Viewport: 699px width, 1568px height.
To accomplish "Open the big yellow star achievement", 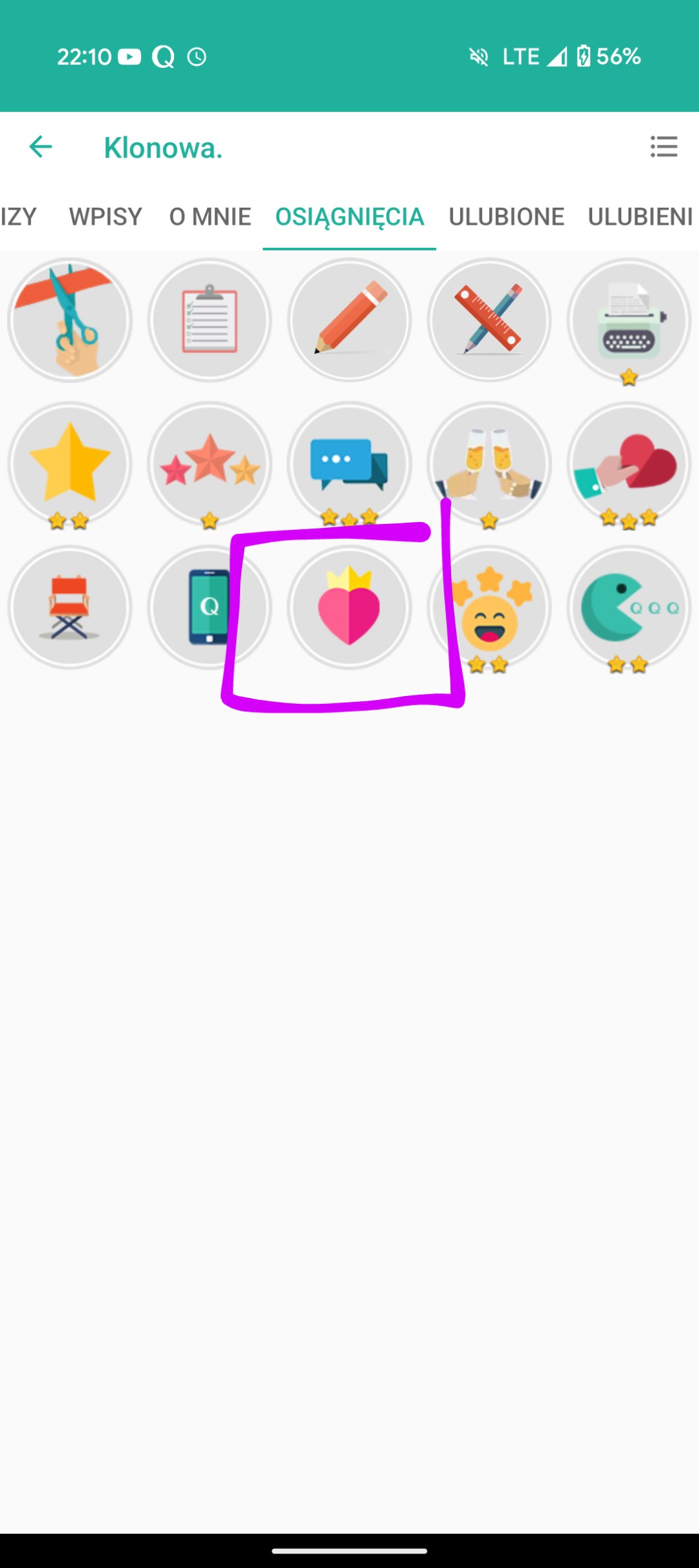I will click(x=70, y=464).
